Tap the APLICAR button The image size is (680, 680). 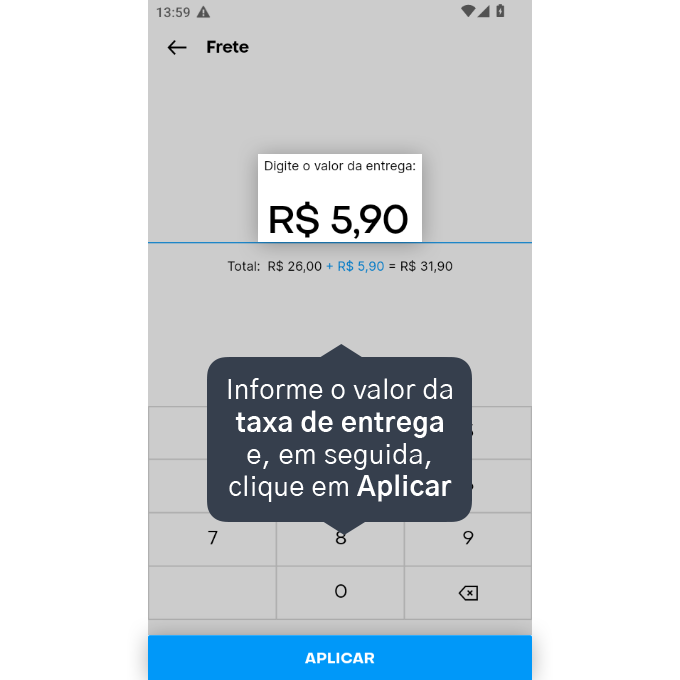tap(340, 657)
